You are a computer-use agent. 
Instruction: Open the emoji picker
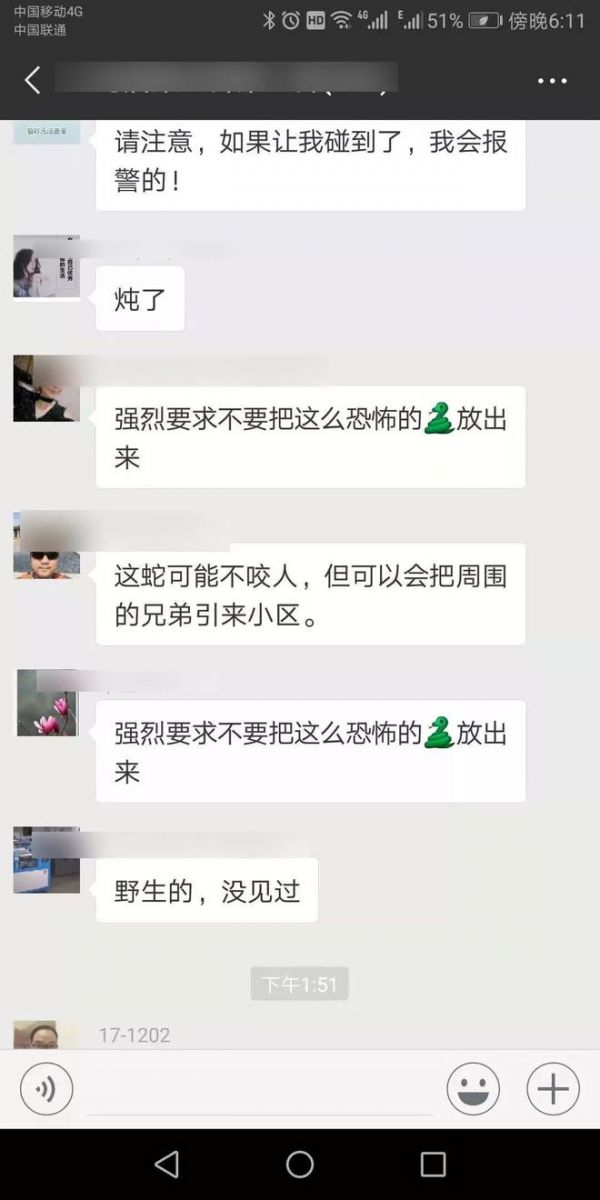[473, 1088]
